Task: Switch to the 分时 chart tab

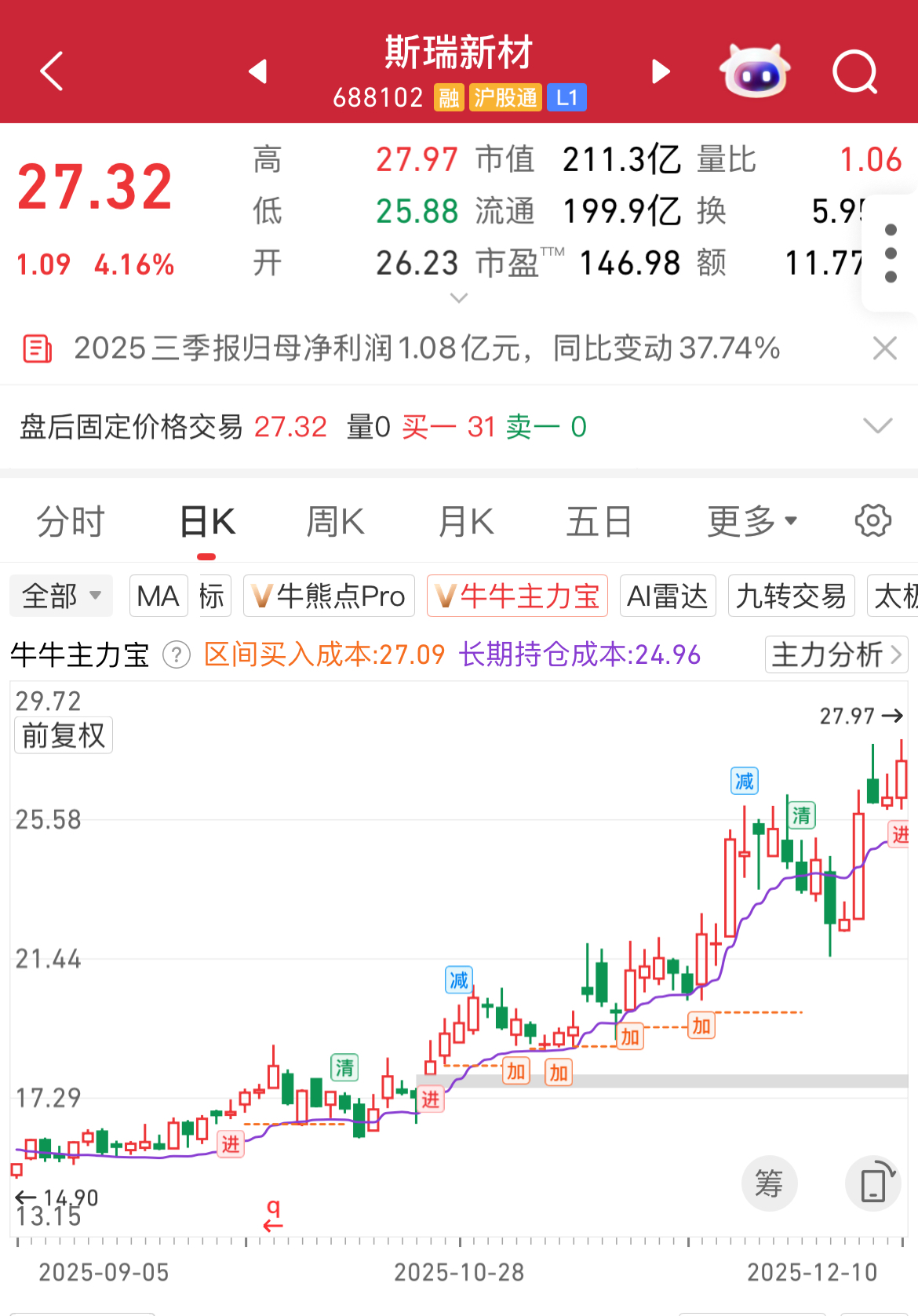Action: (71, 522)
